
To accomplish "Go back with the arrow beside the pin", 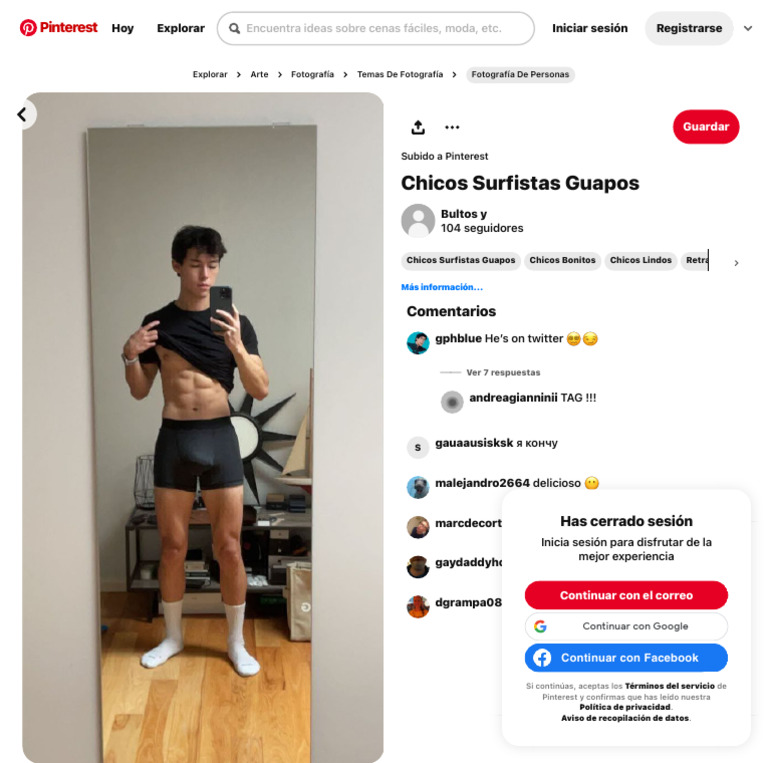I will (x=22, y=115).
